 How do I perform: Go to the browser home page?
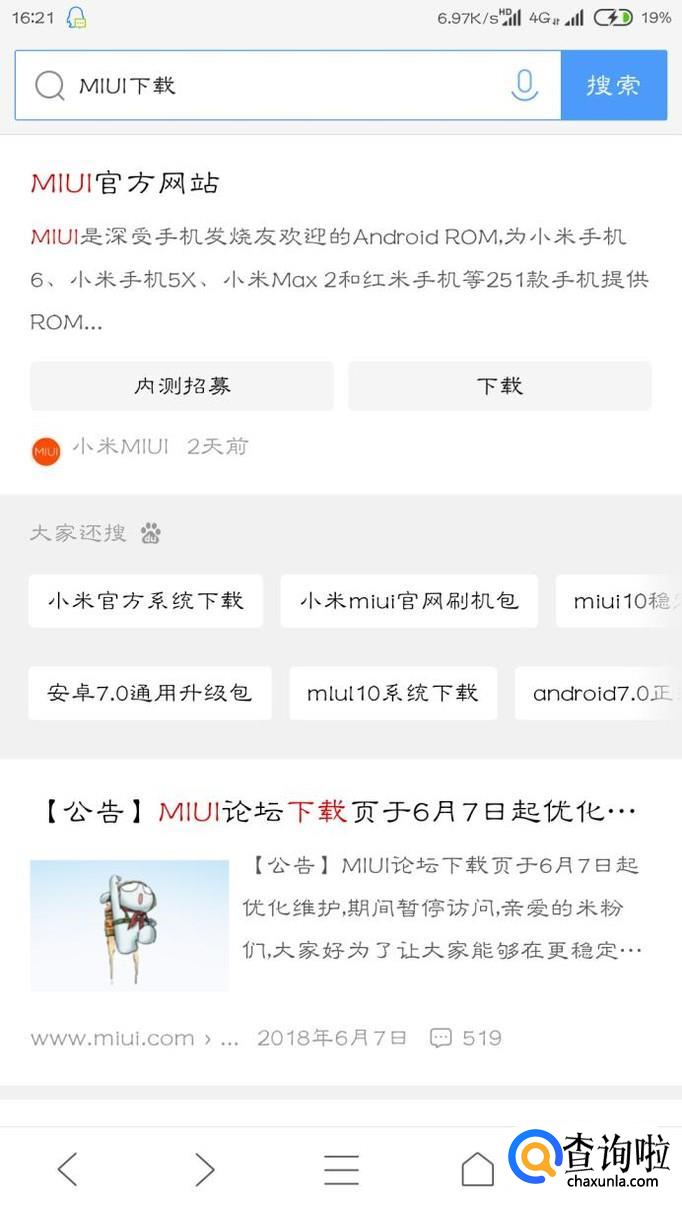click(477, 1168)
